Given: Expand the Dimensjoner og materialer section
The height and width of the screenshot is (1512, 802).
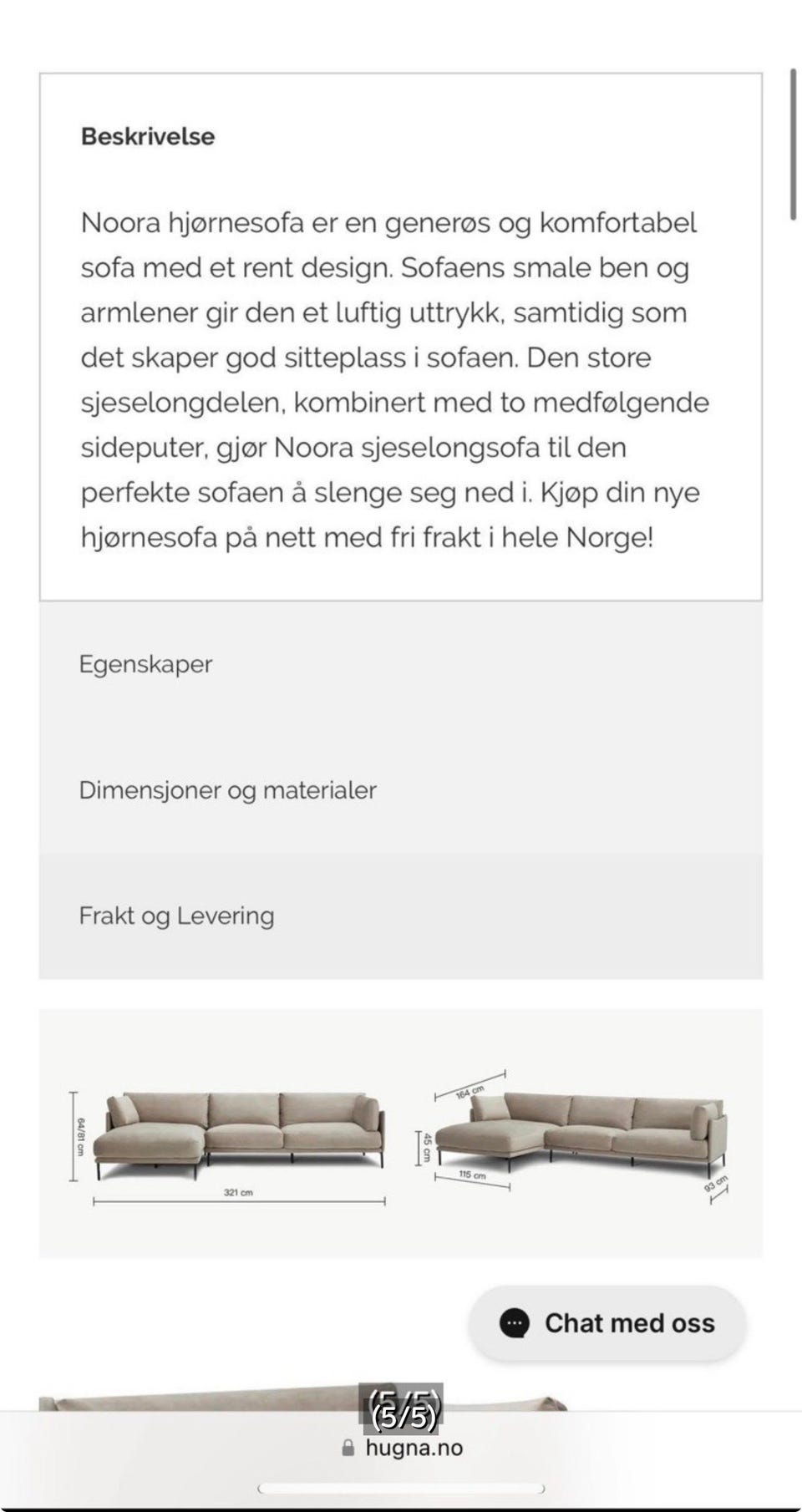Looking at the screenshot, I should [x=227, y=789].
